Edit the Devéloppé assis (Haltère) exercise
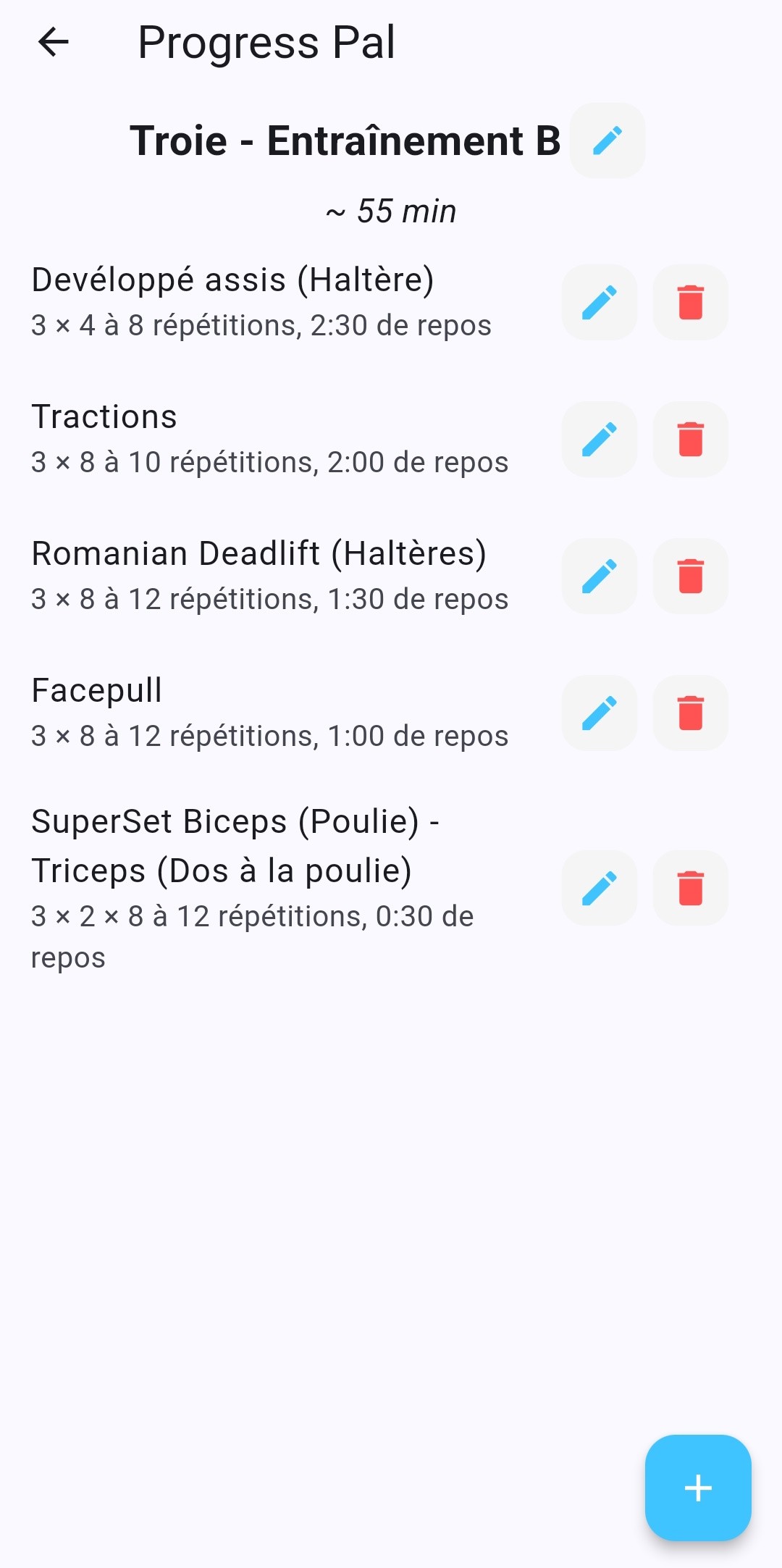Image resolution: width=782 pixels, height=1568 pixels. coord(600,303)
